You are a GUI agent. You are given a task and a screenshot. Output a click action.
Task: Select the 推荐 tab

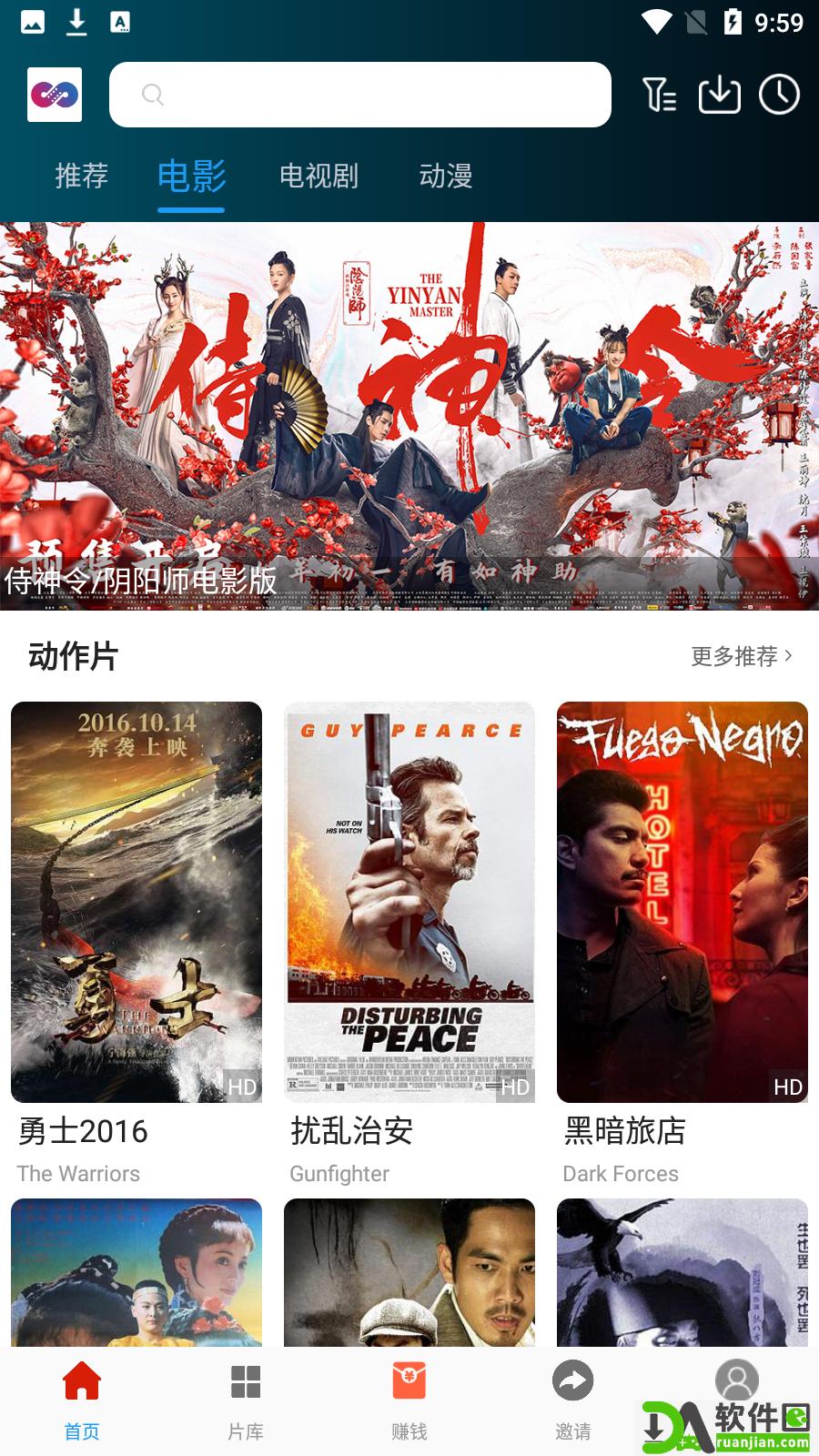(x=81, y=176)
